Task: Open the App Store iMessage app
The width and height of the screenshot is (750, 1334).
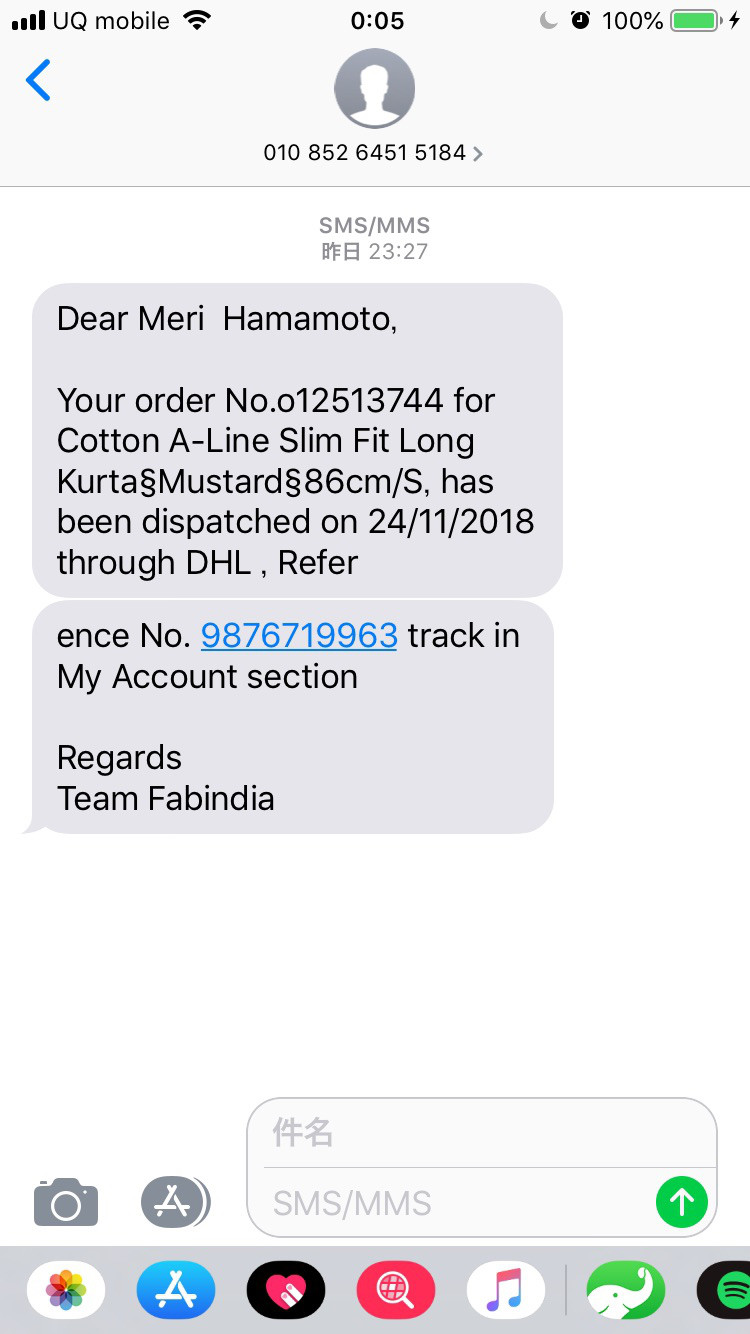Action: pos(176,1290)
